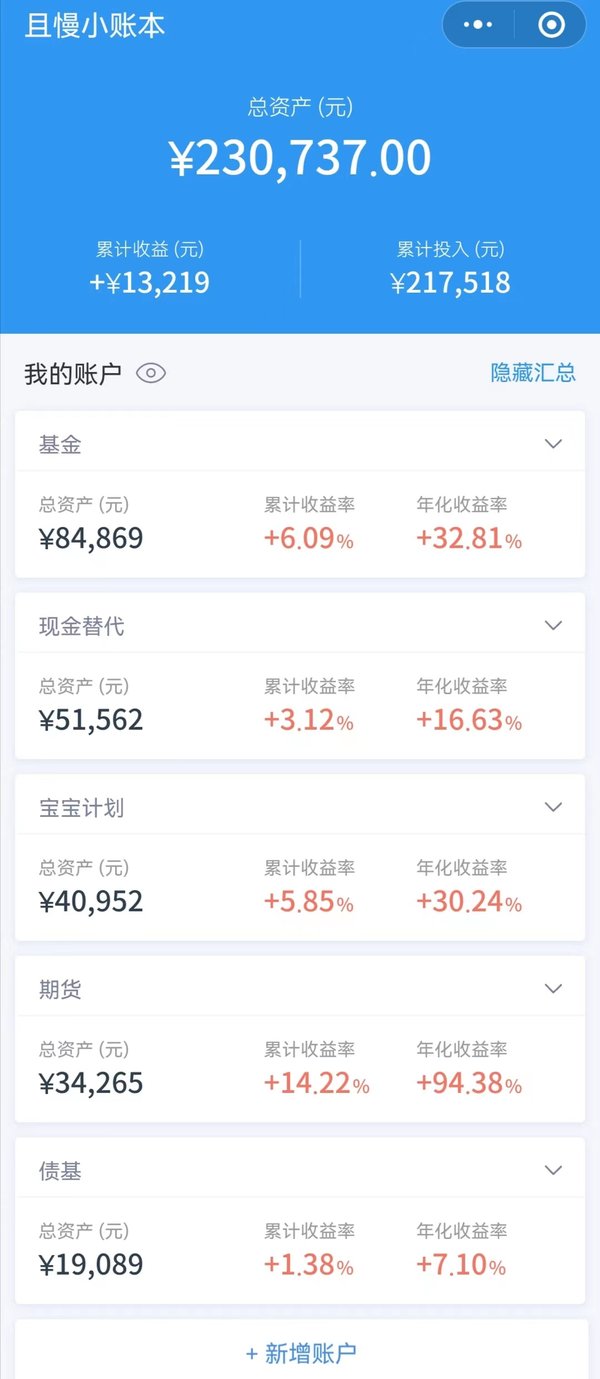
Task: Tap 隐藏汇总 to hide summaries
Action: 533,373
